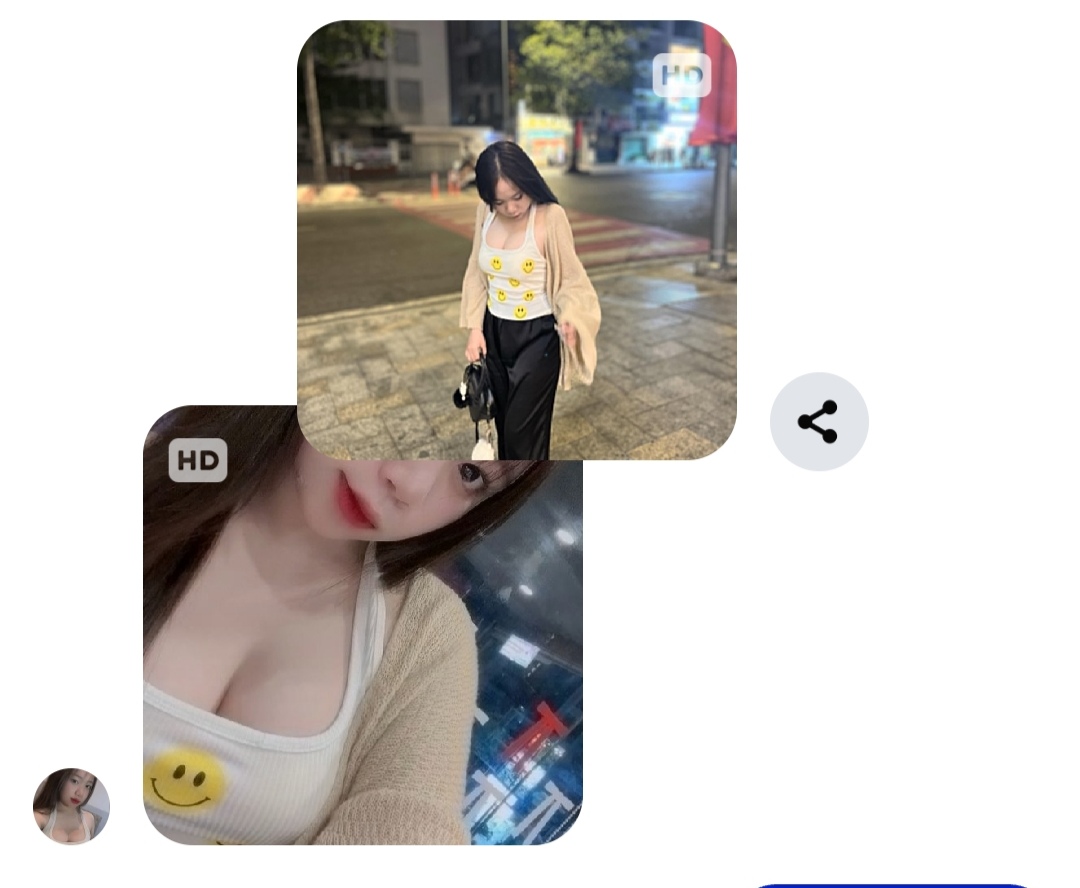Image resolution: width=1080 pixels, height=888 pixels.
Task: Open the street photo in the chat
Action: (x=516, y=240)
